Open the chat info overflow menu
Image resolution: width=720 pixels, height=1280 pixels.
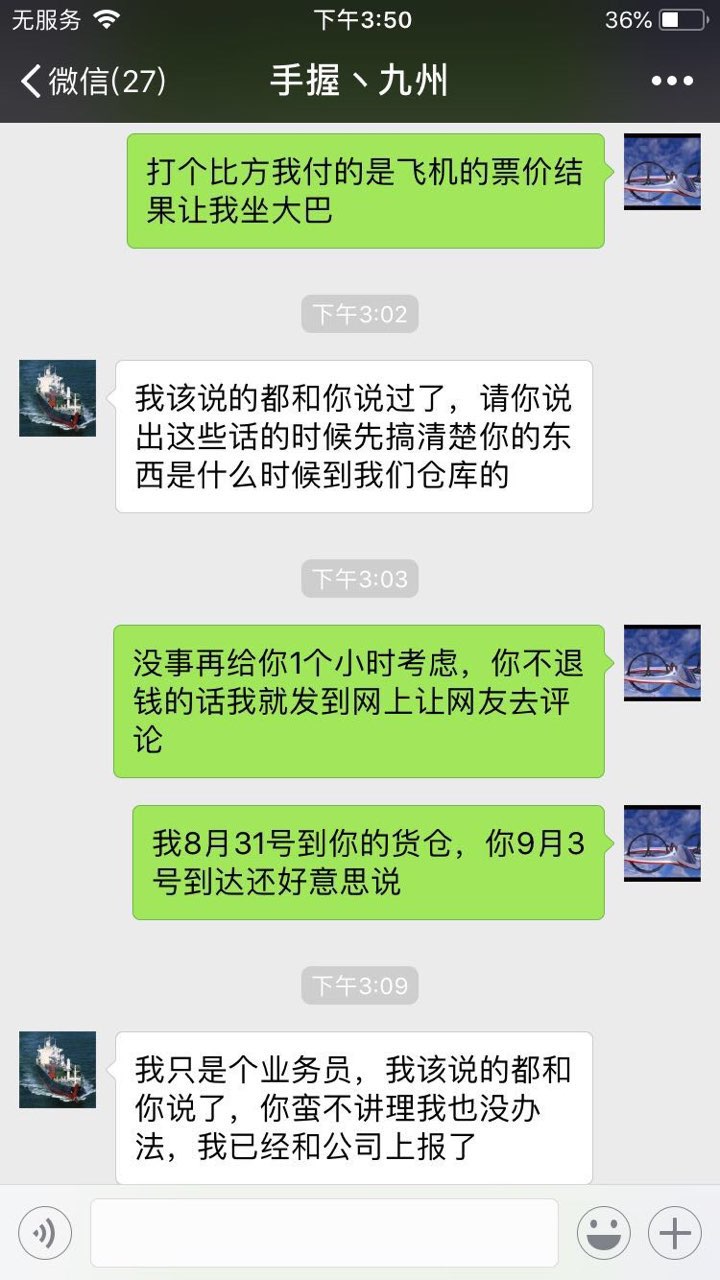tap(671, 81)
